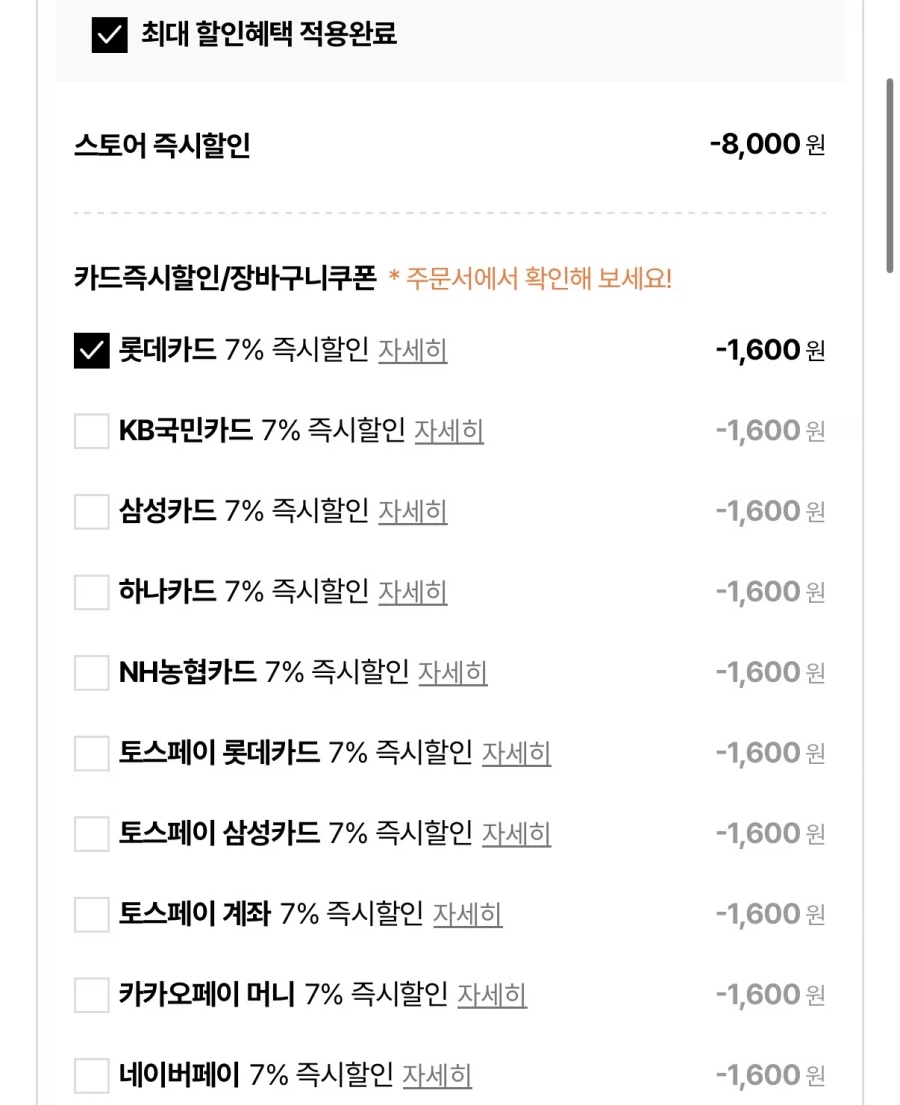The height and width of the screenshot is (1105, 900).
Task: Open 자세히 for 토스페이 계좌
Action: click(469, 914)
